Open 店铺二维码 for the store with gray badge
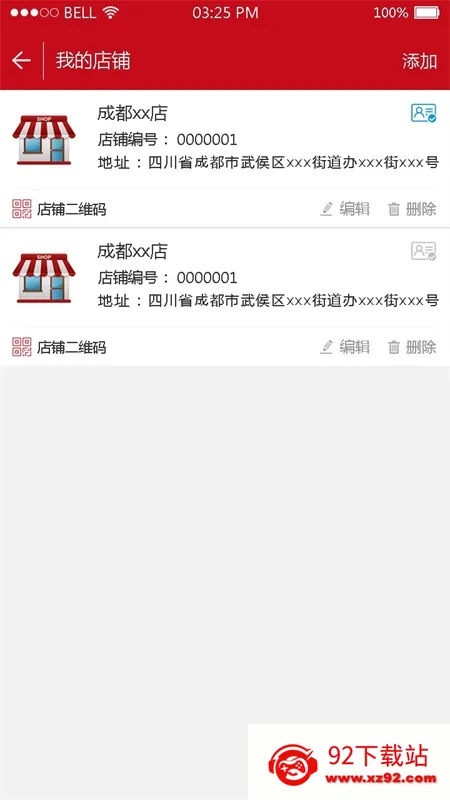Image resolution: width=450 pixels, height=800 pixels. tap(59, 347)
